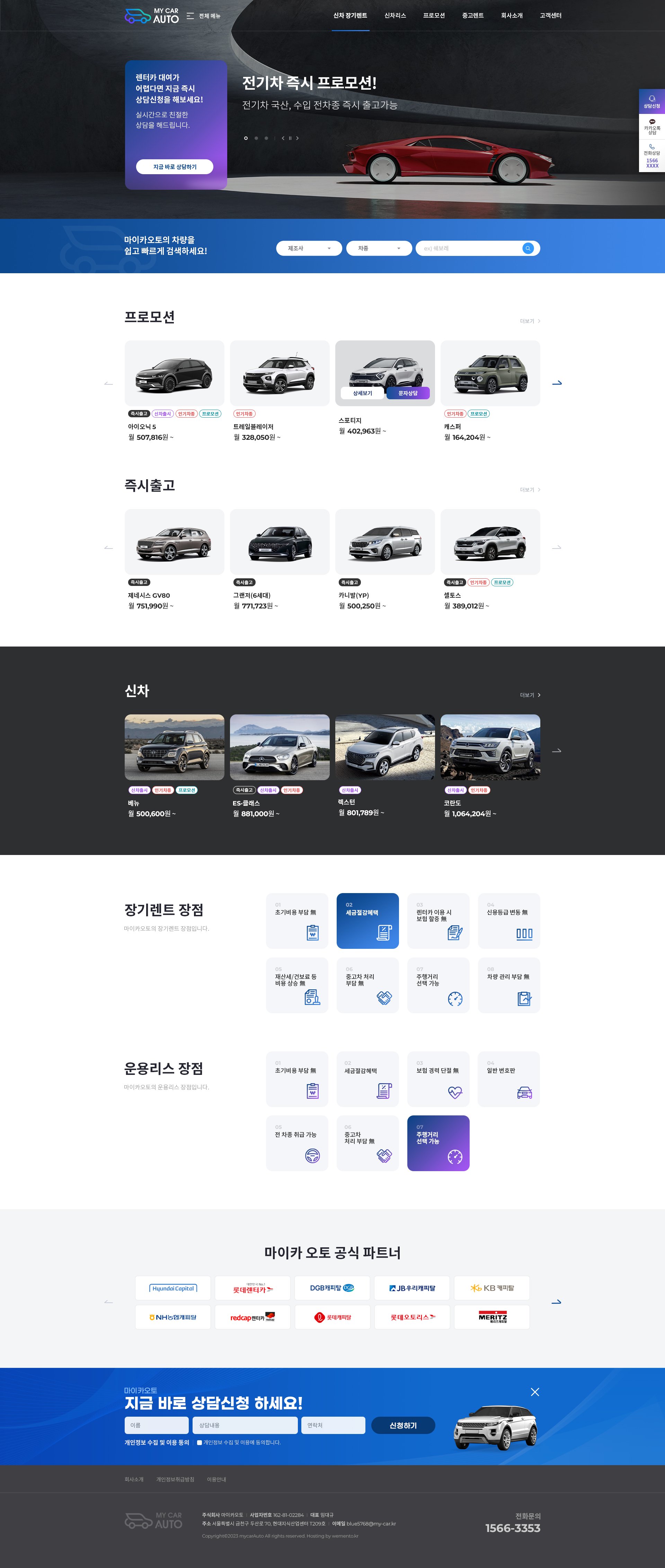This screenshot has width=665, height=1568.
Task: Check the 개인정보 수집 및 이용 동의 checkbox
Action: pyautogui.click(x=199, y=1443)
